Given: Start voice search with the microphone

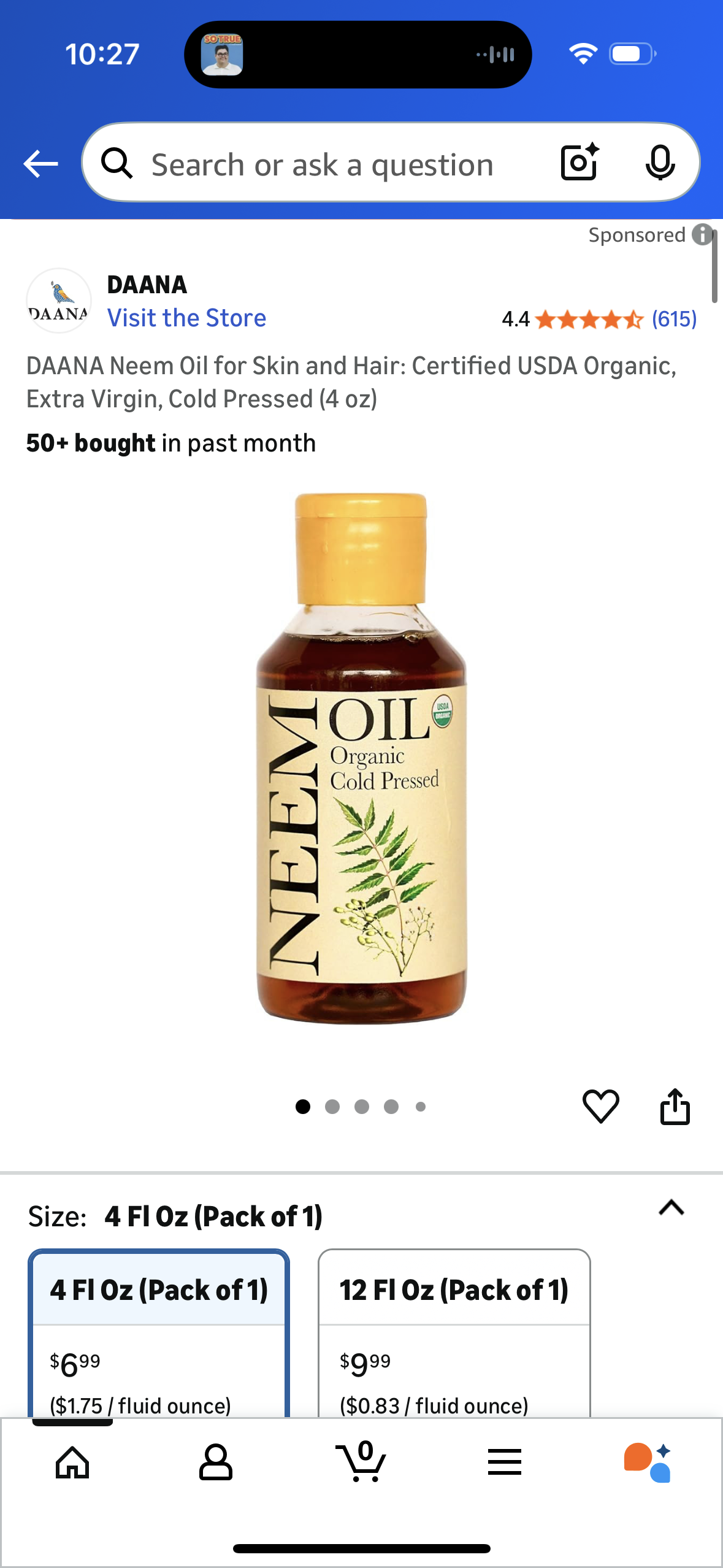Looking at the screenshot, I should [x=660, y=163].
